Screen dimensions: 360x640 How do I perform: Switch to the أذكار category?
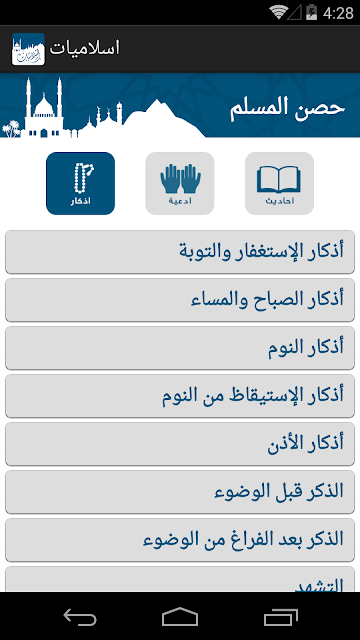[80, 183]
